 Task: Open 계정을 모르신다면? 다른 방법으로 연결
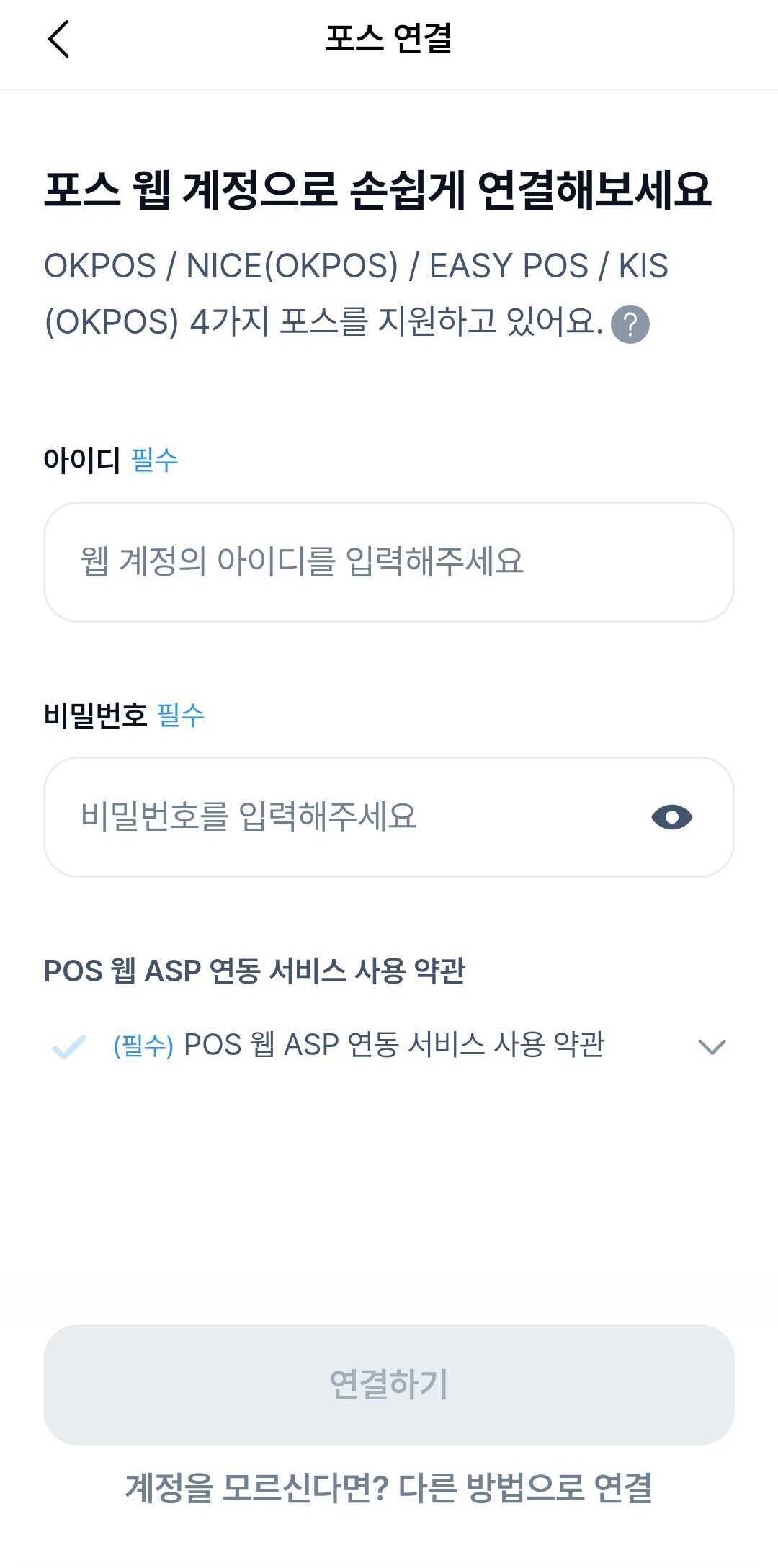(x=389, y=1487)
